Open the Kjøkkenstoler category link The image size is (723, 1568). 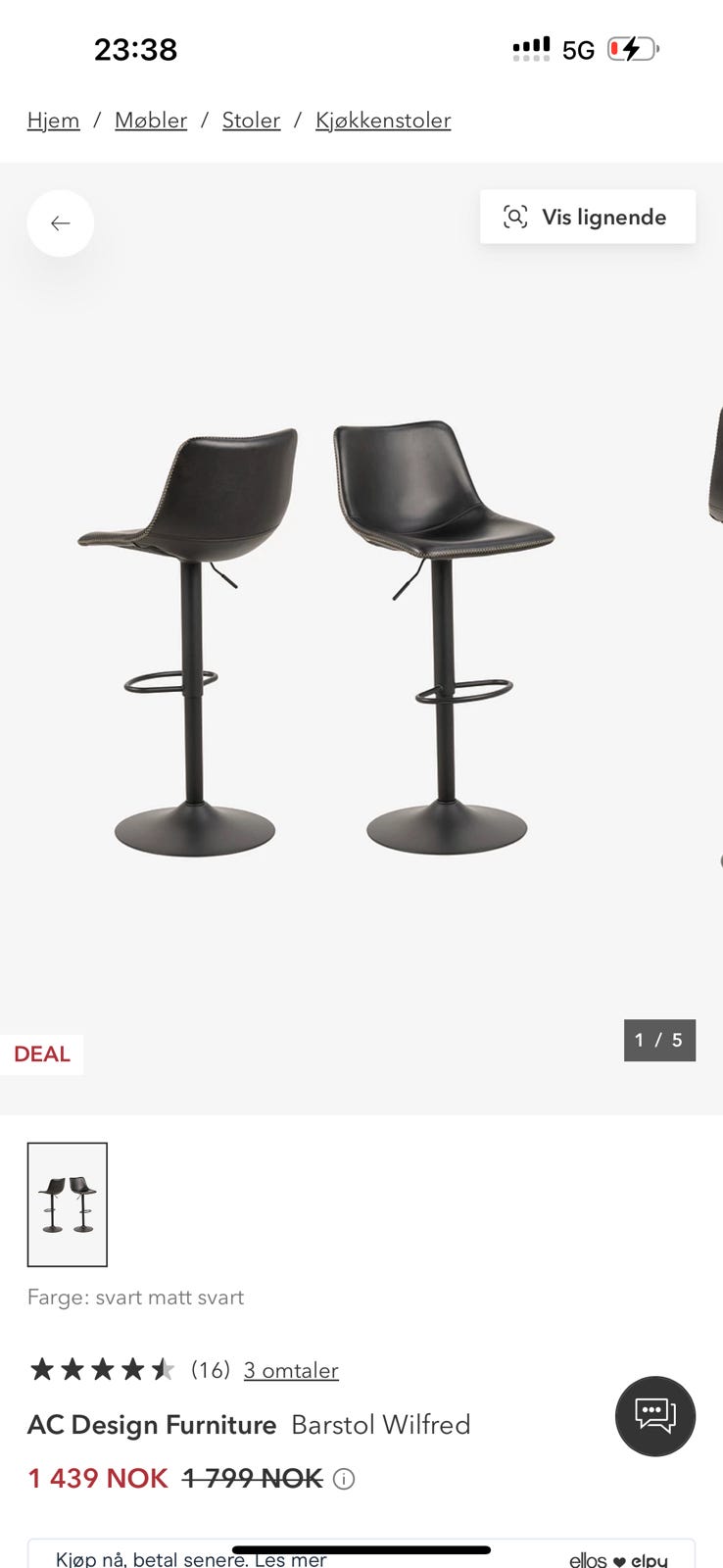point(383,121)
